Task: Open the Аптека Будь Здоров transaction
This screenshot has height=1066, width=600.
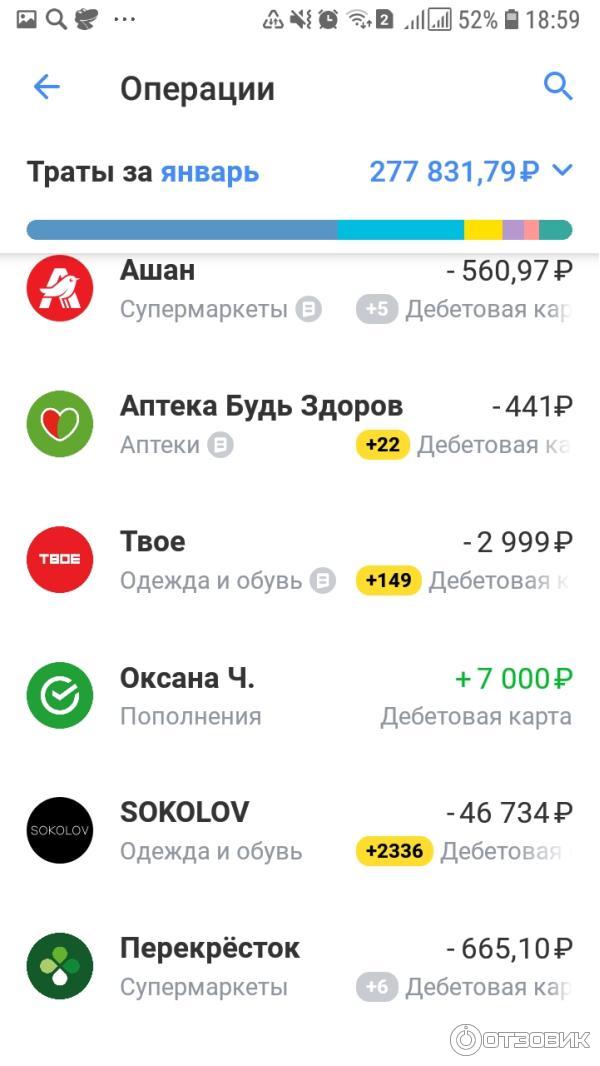Action: (300, 424)
